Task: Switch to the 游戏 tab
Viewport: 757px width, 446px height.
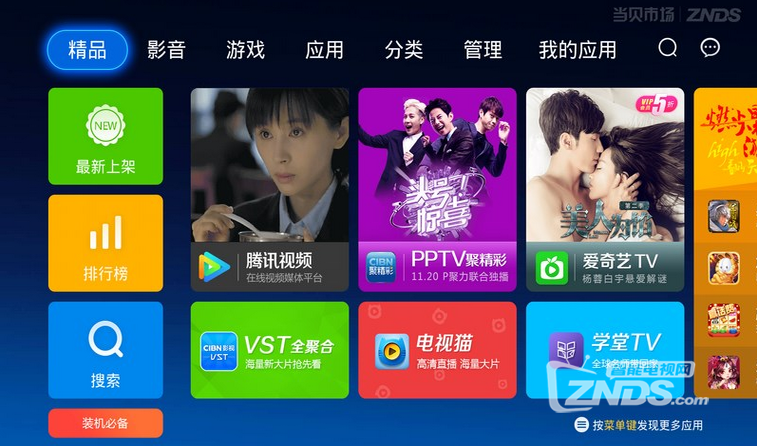Action: tap(245, 50)
